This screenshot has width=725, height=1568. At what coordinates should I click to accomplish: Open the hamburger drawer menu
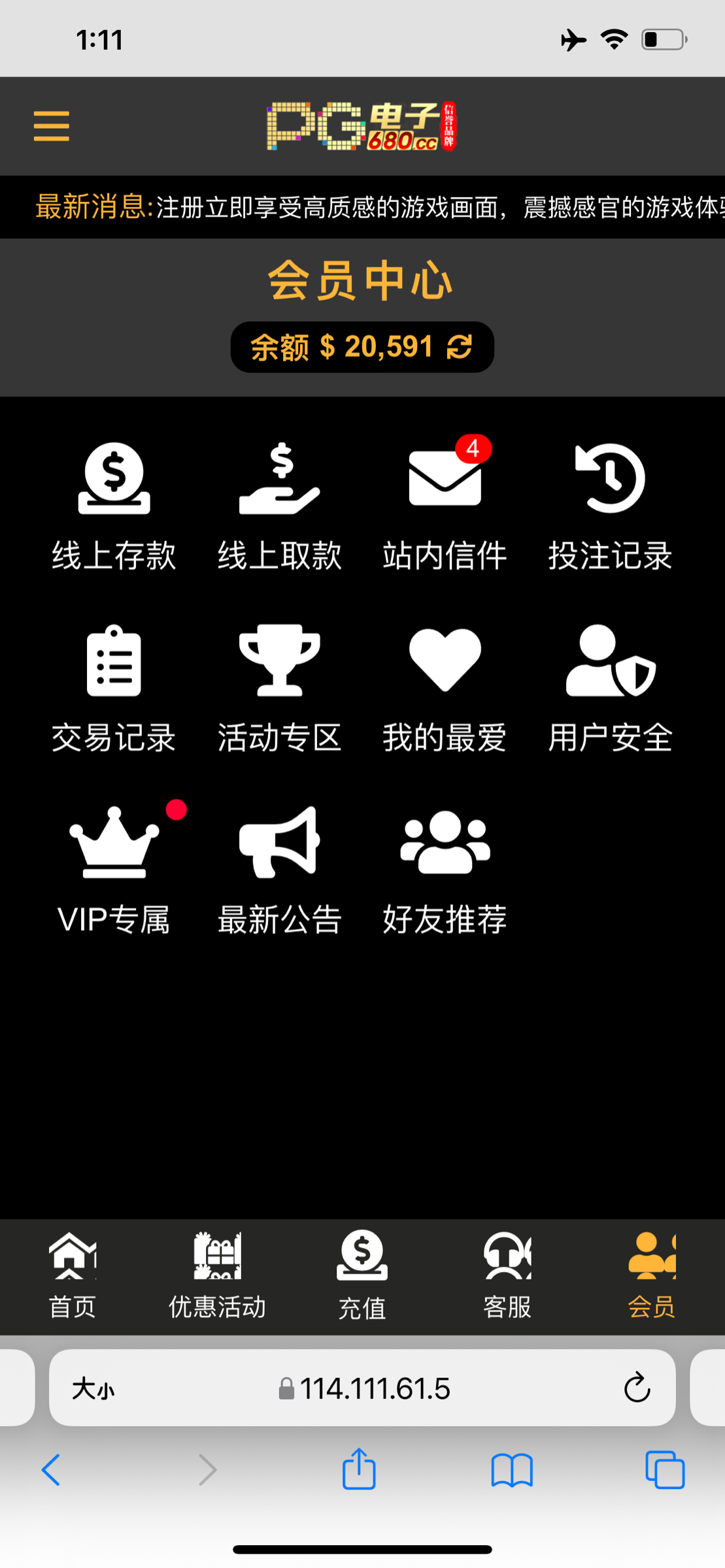pos(51,125)
